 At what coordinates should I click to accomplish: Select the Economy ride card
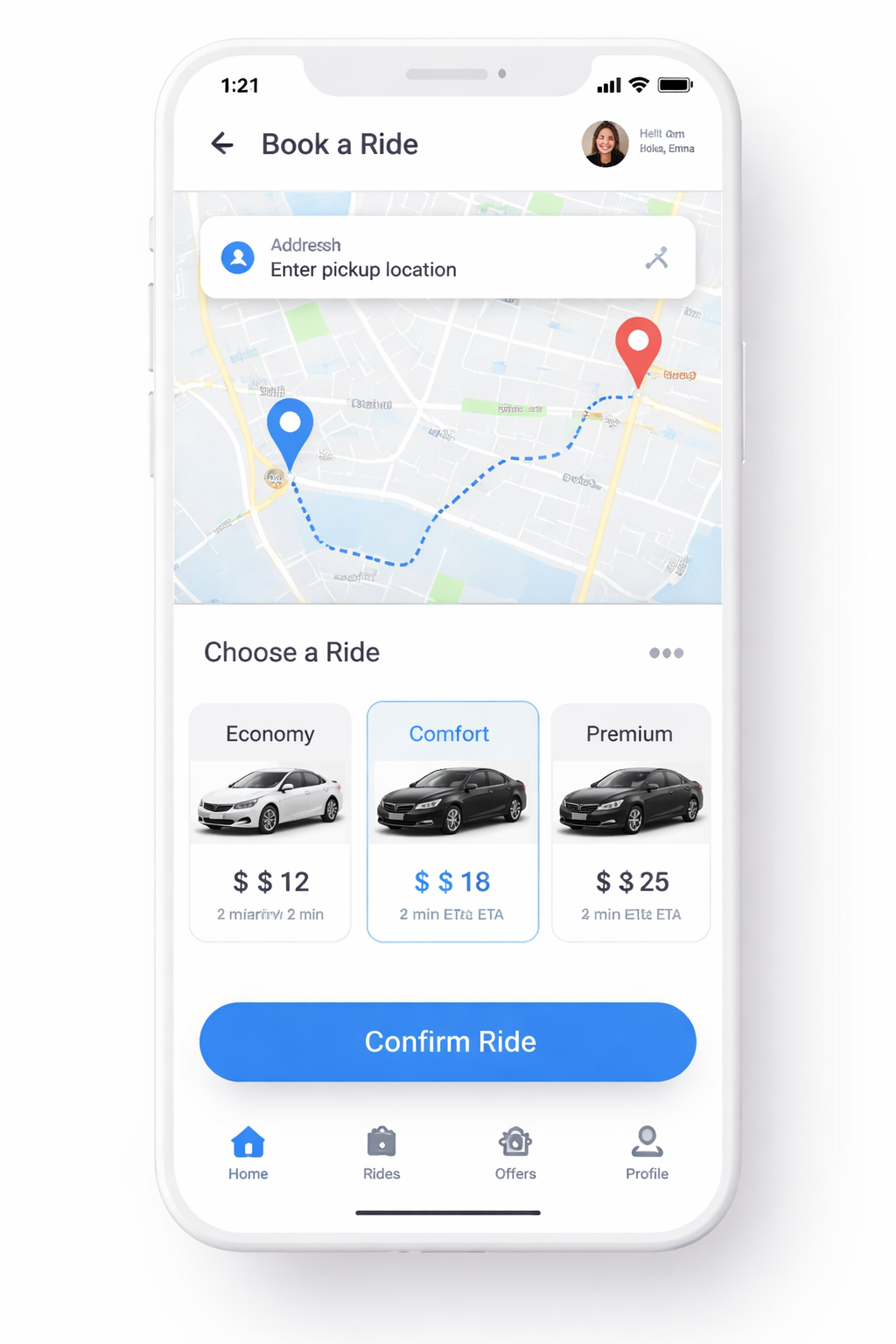[x=270, y=822]
